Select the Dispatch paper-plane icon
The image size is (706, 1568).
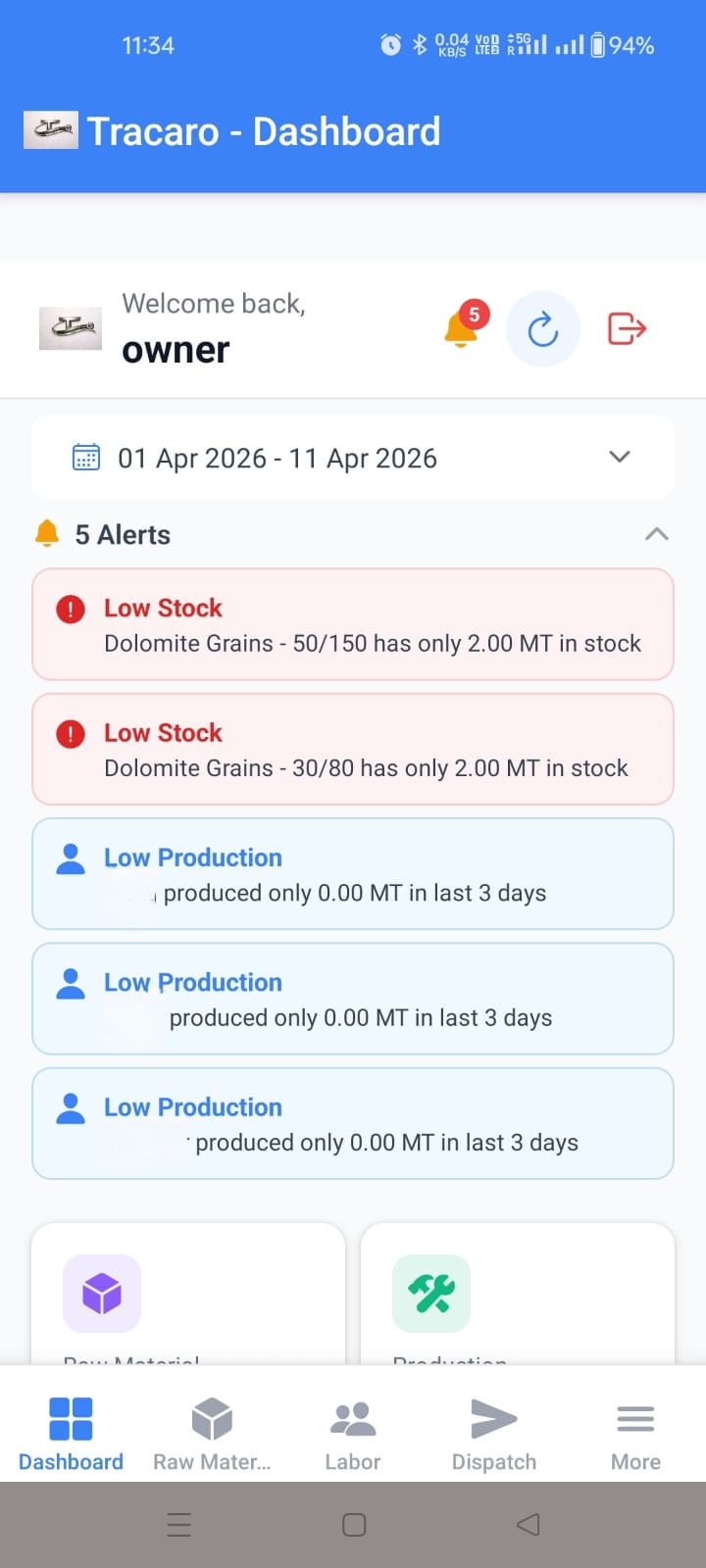493,1416
